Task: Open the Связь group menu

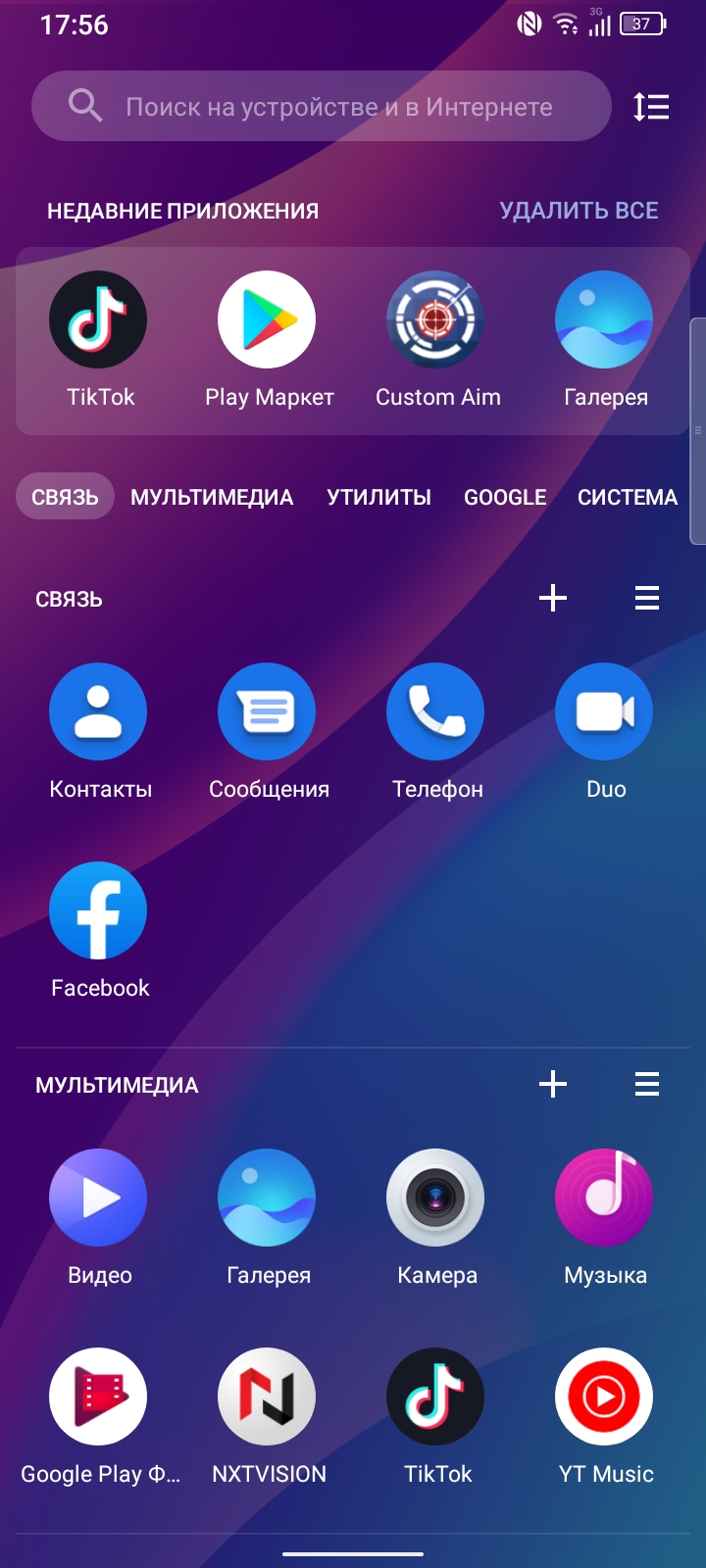Action: click(x=647, y=598)
